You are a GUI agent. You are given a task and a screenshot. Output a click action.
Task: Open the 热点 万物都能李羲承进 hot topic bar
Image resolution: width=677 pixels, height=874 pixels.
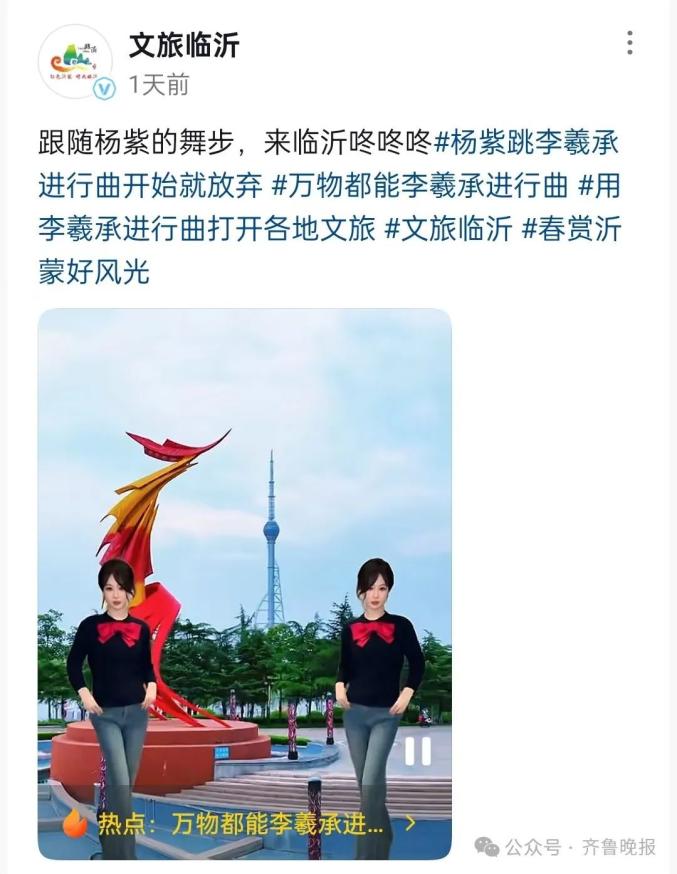coord(242,824)
